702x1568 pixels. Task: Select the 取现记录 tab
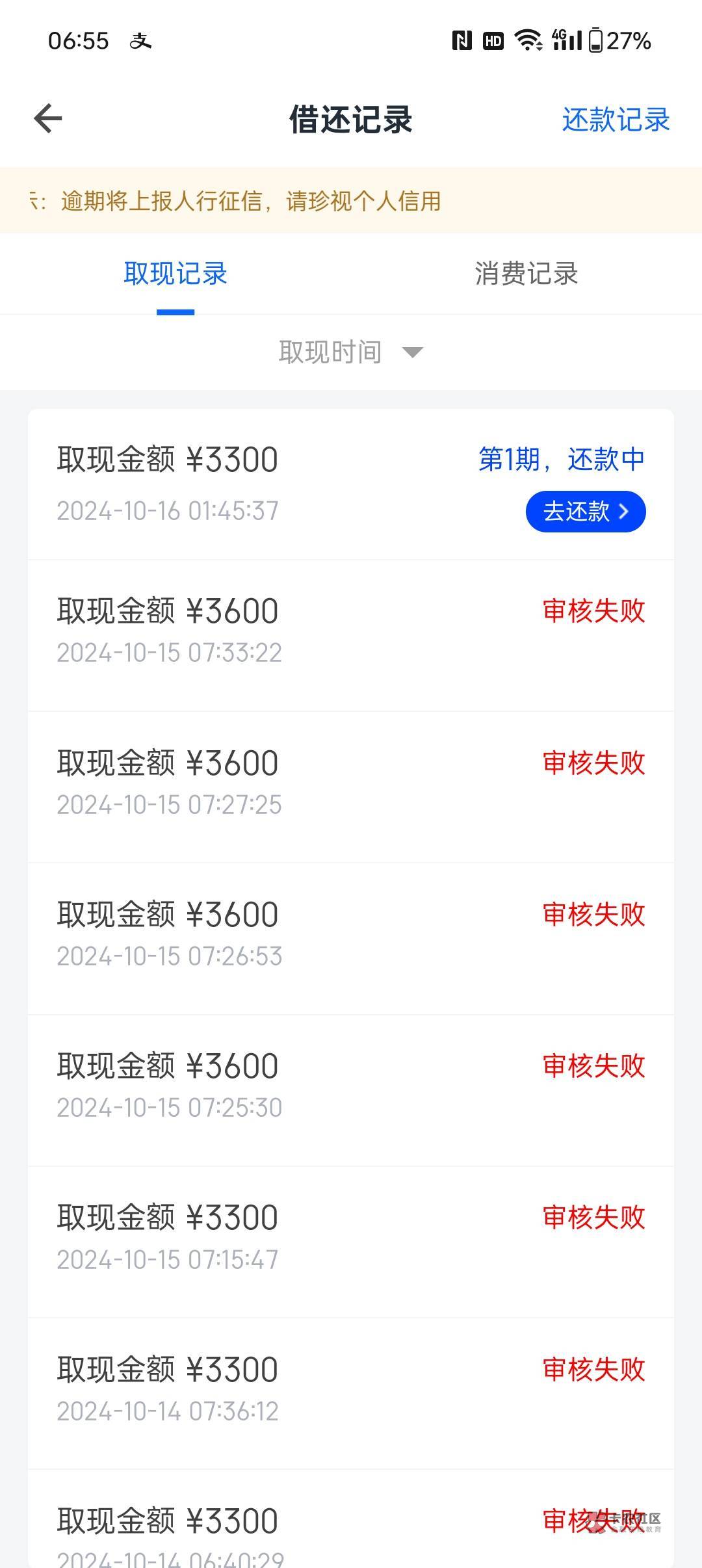click(x=175, y=274)
